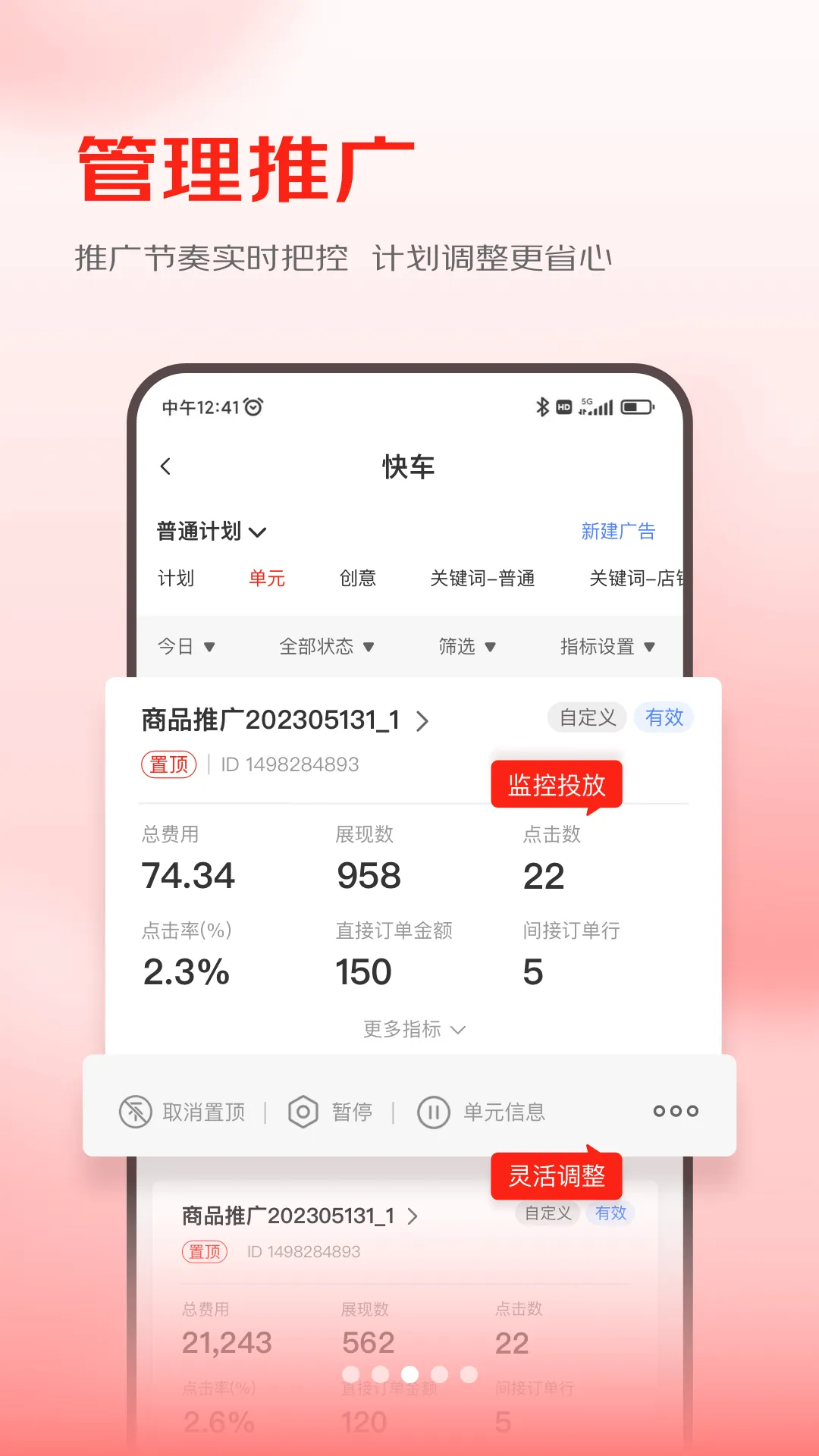Select the 关键词-普通 tab
Screen dimensions: 819x1456
484,578
